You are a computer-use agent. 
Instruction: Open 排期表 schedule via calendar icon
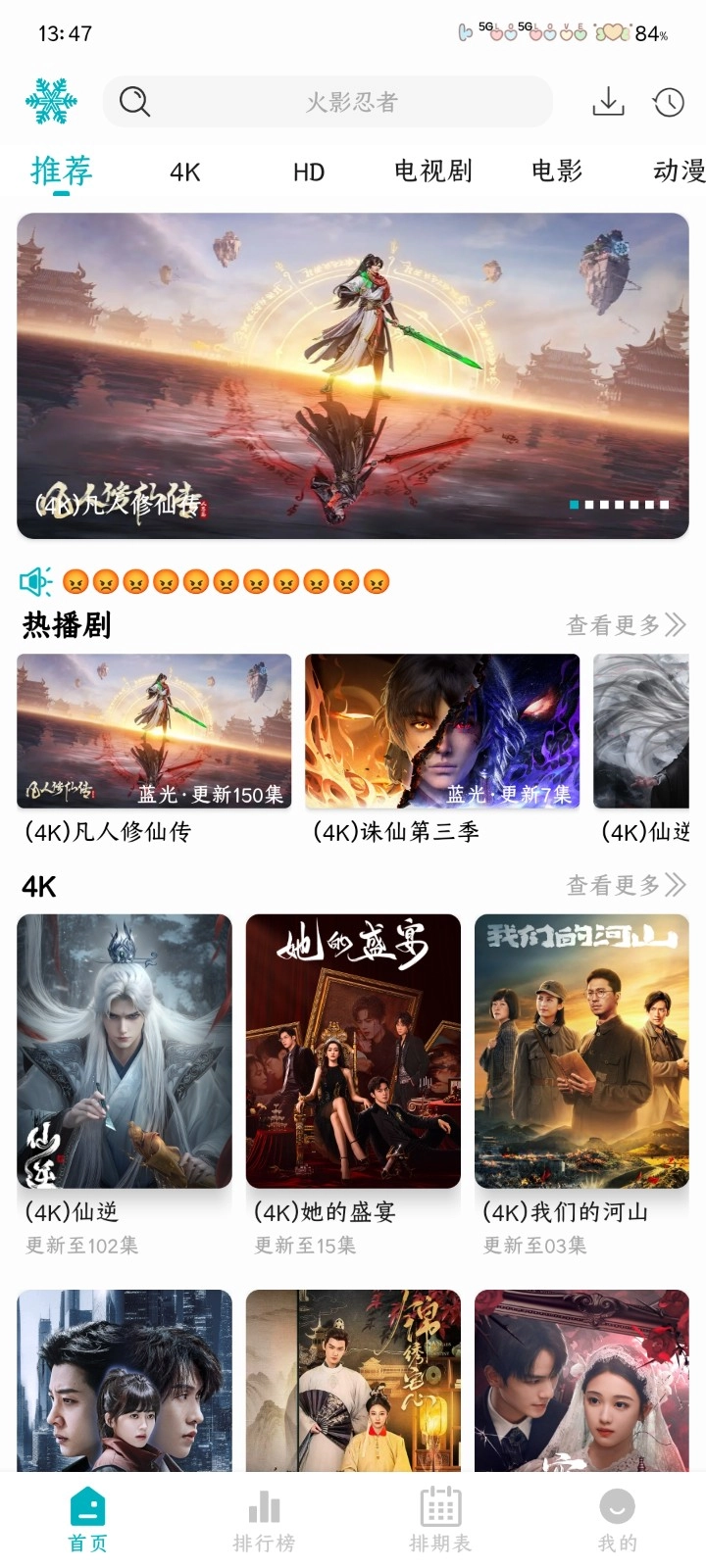439,1507
